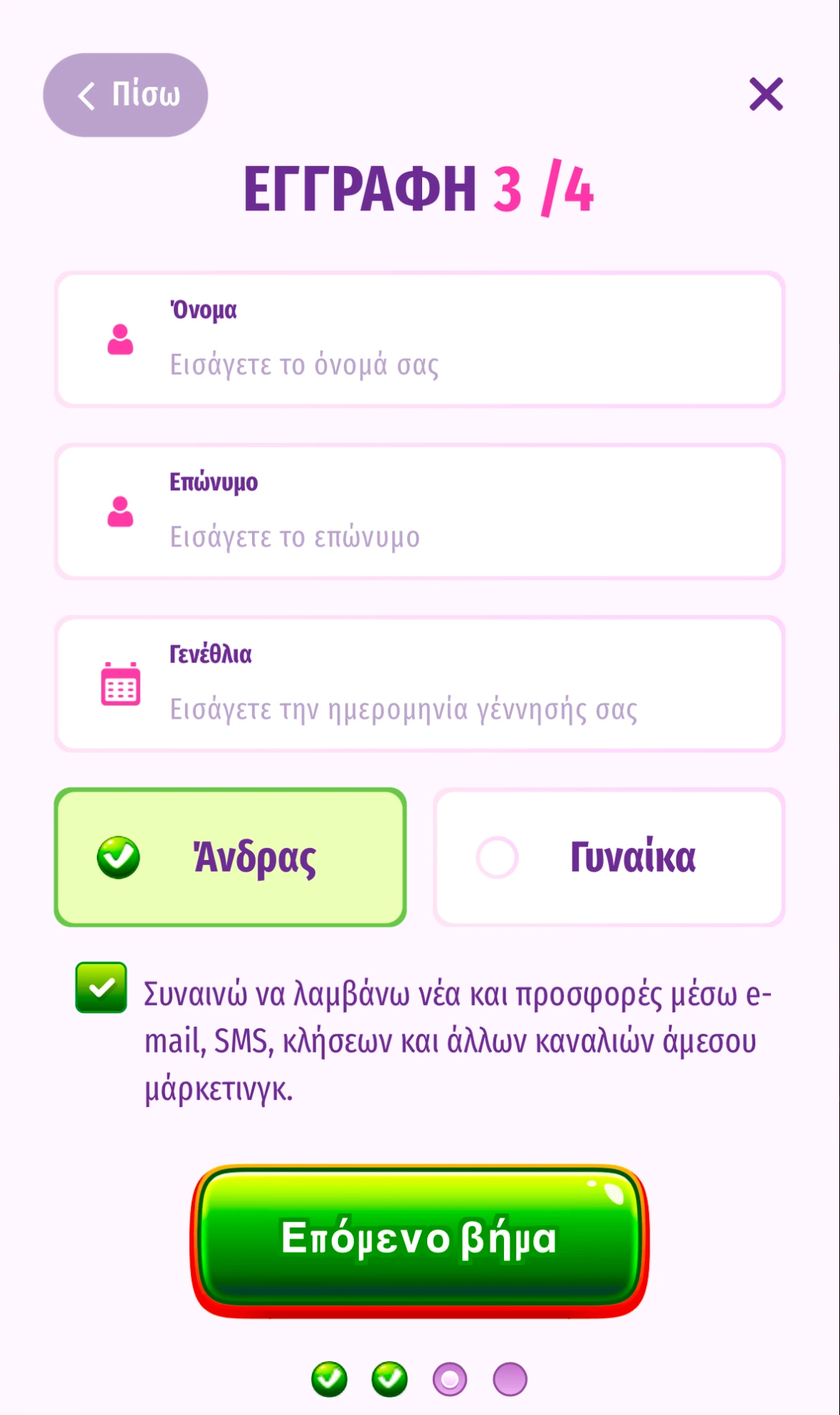Uncheck the marketing consent checkbox
840x1415 pixels.
click(101, 988)
